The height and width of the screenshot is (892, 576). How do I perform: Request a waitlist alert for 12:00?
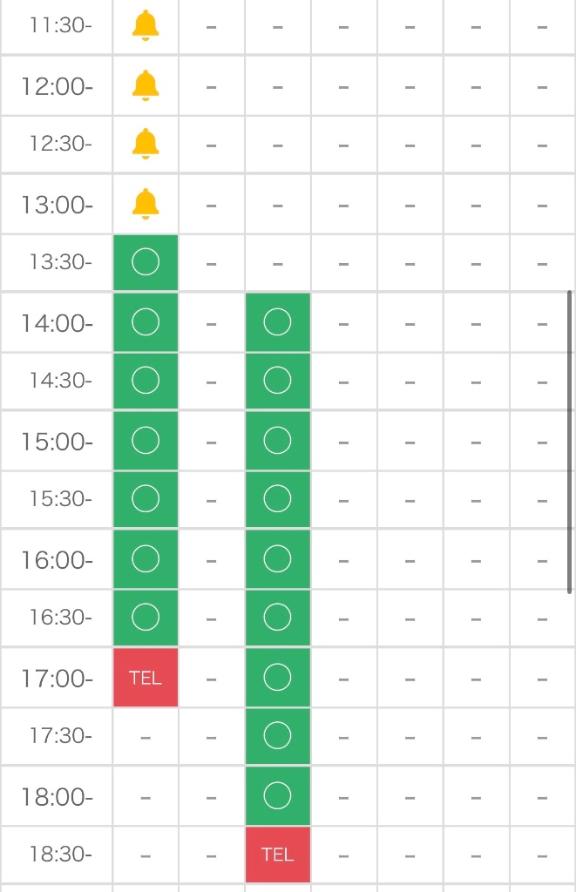click(146, 85)
